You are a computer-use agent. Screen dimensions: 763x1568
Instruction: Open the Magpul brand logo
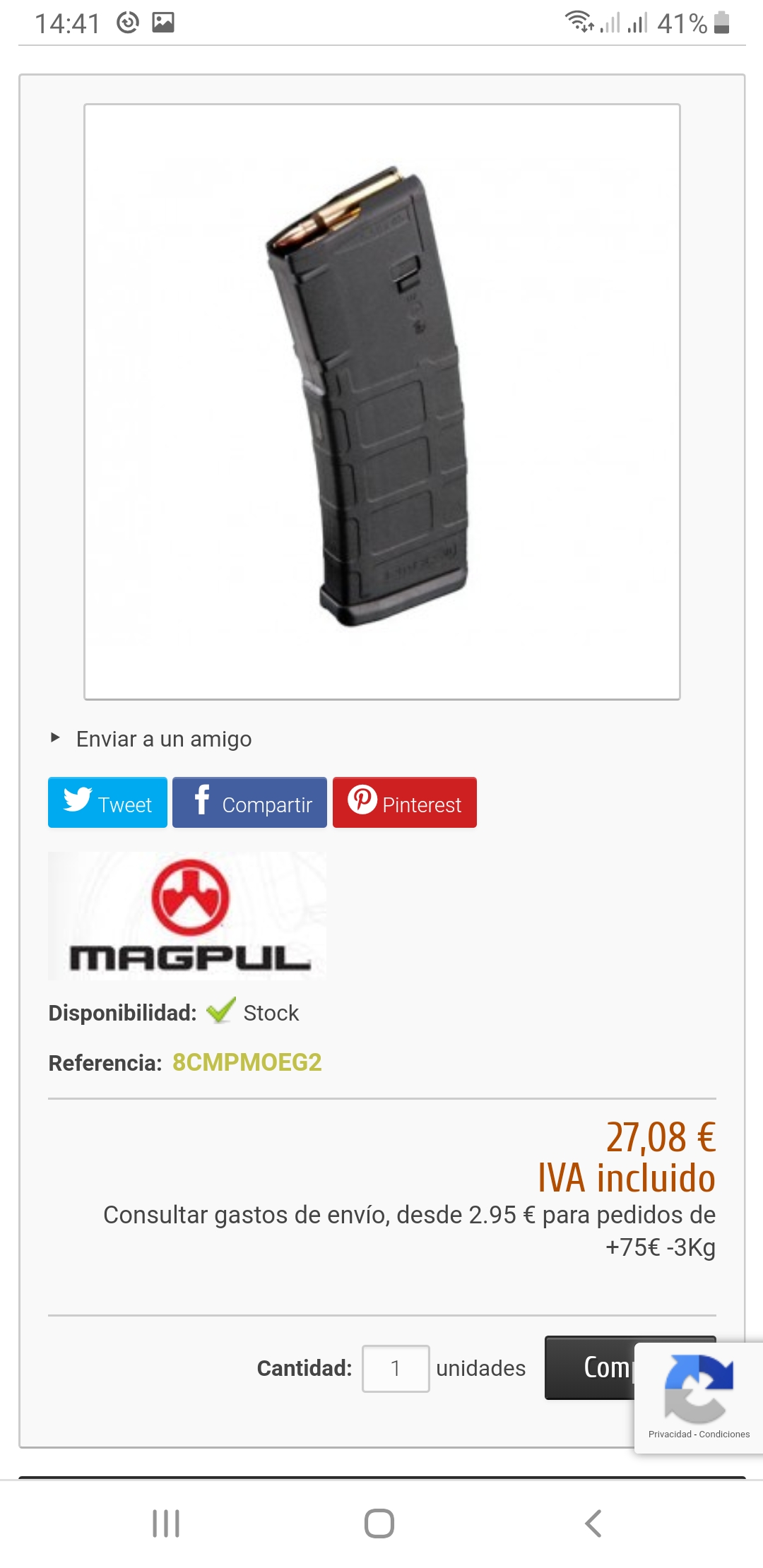187,916
